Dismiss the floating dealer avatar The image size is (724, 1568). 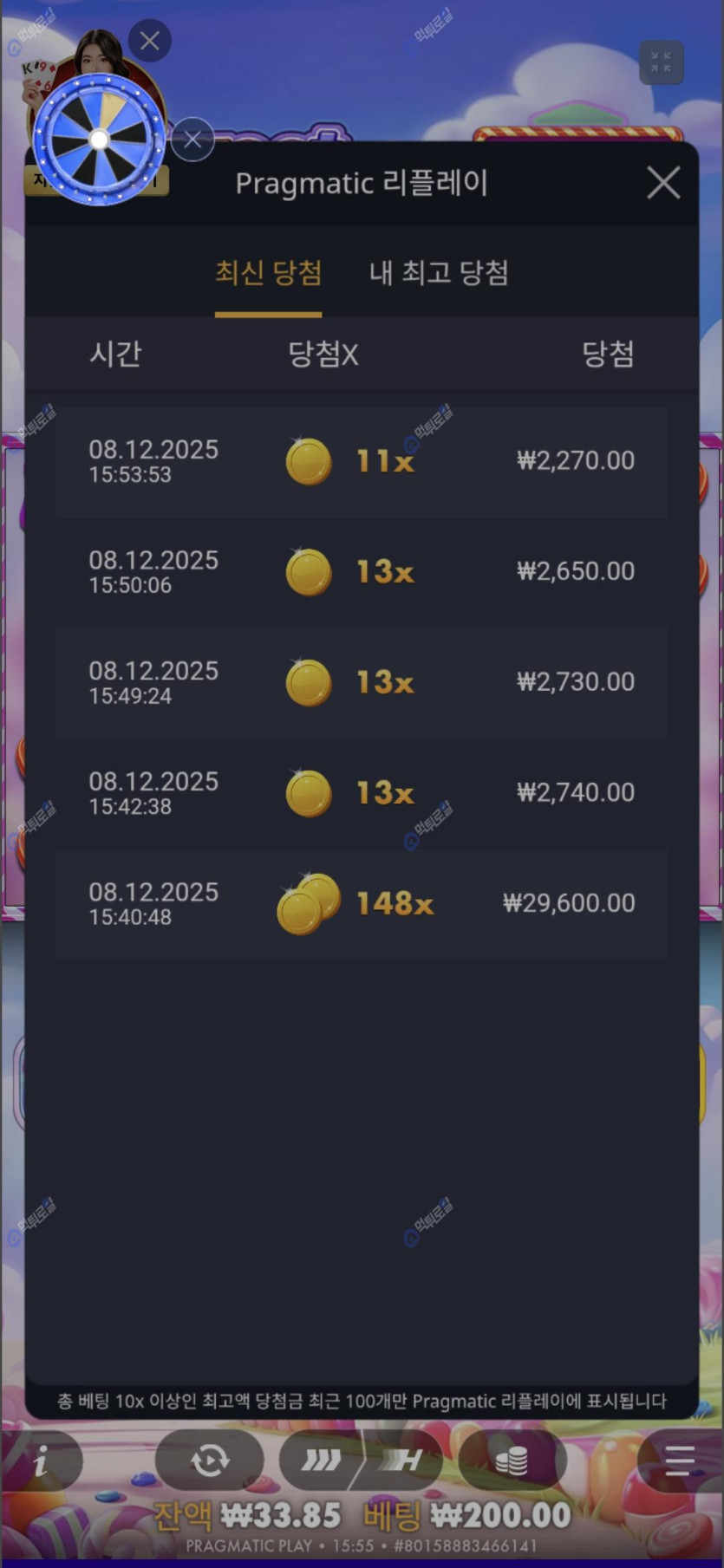[x=149, y=41]
